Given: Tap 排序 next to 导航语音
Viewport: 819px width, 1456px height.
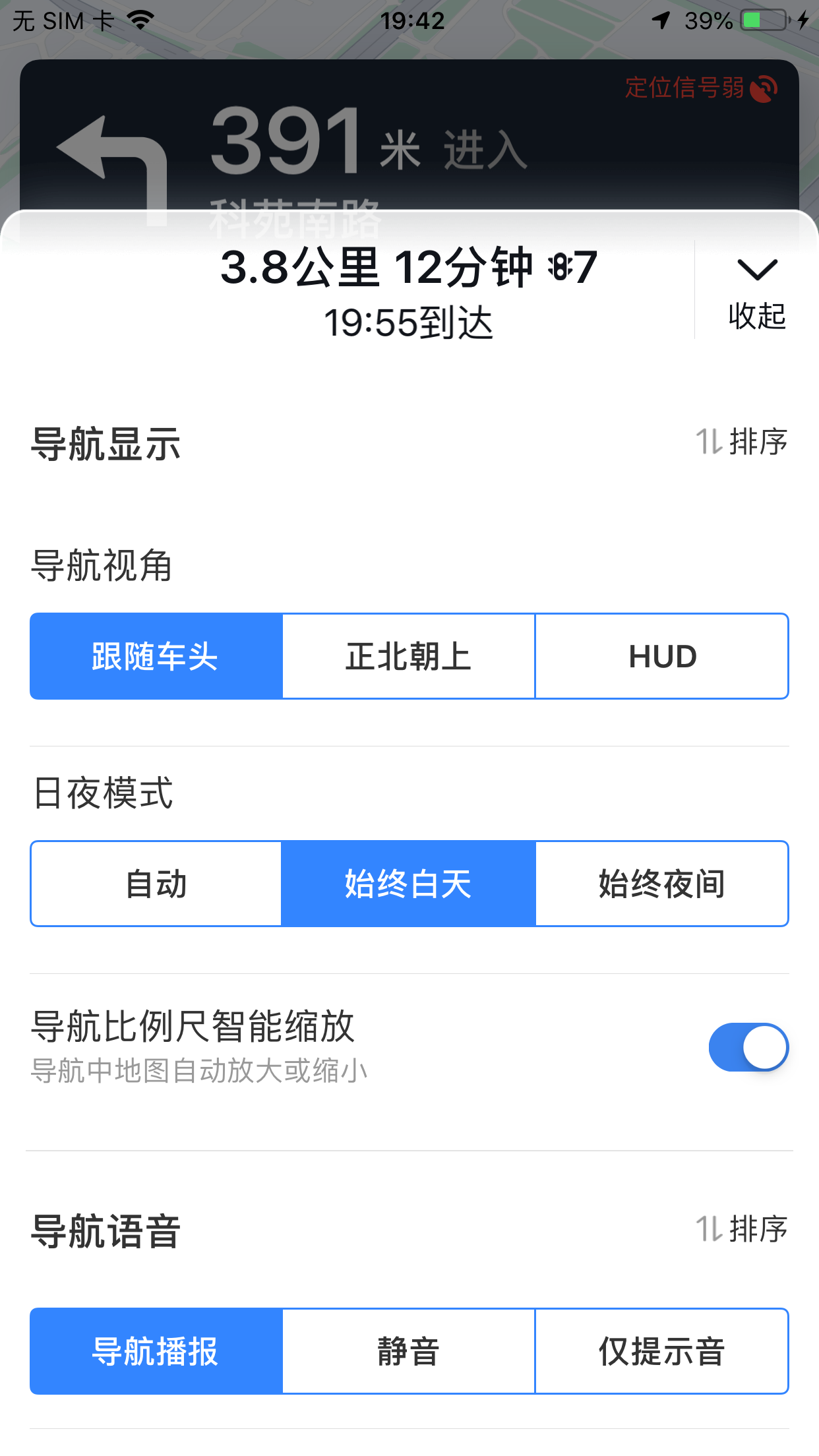Looking at the screenshot, I should [x=743, y=1229].
